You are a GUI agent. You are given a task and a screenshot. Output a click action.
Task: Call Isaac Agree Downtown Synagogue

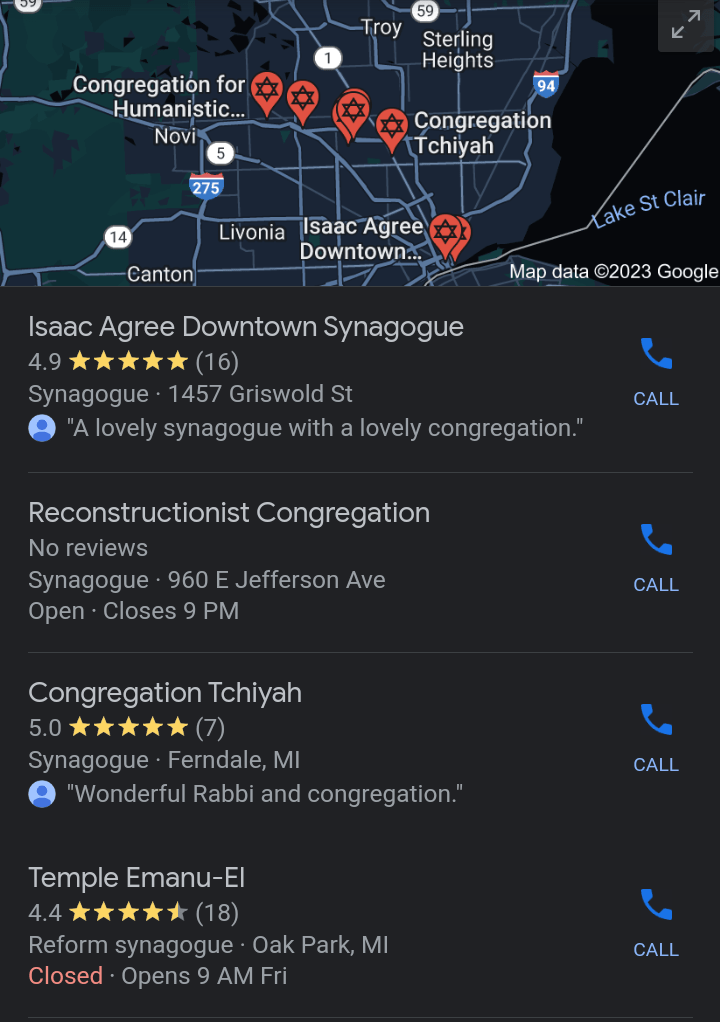click(x=656, y=371)
